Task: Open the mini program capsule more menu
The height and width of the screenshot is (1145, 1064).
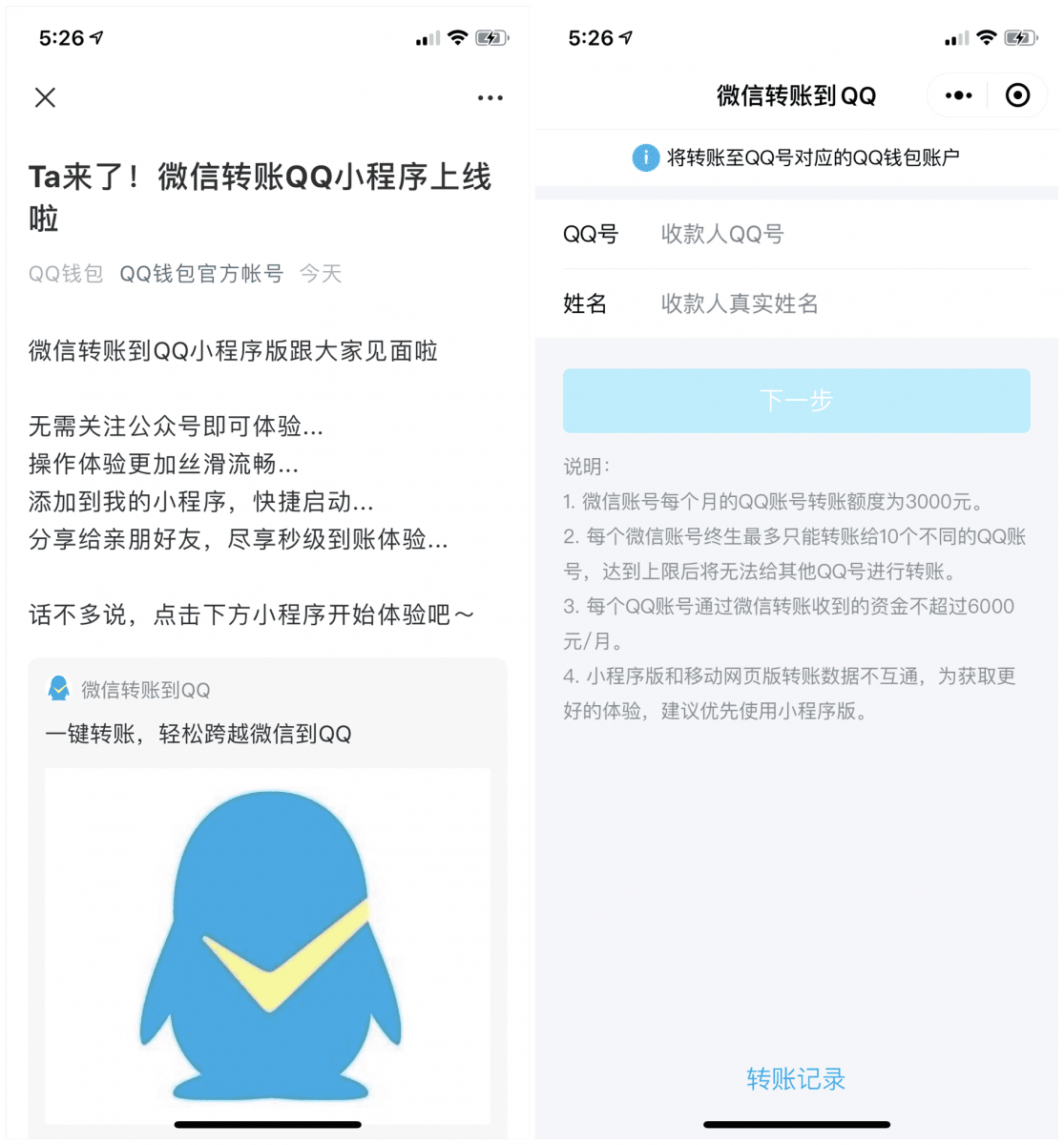Action: (x=958, y=95)
